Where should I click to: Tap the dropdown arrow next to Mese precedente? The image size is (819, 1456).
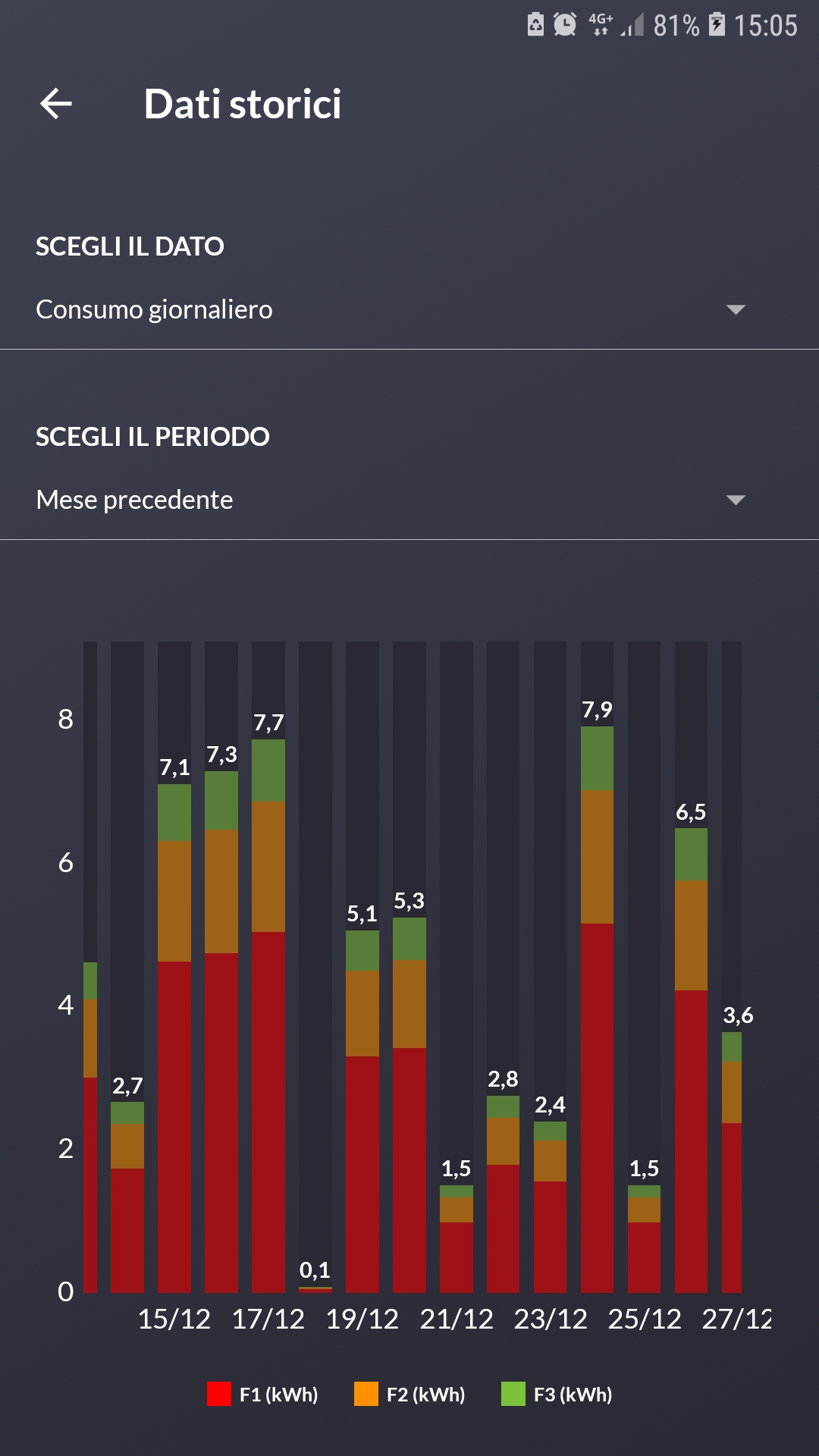(736, 500)
